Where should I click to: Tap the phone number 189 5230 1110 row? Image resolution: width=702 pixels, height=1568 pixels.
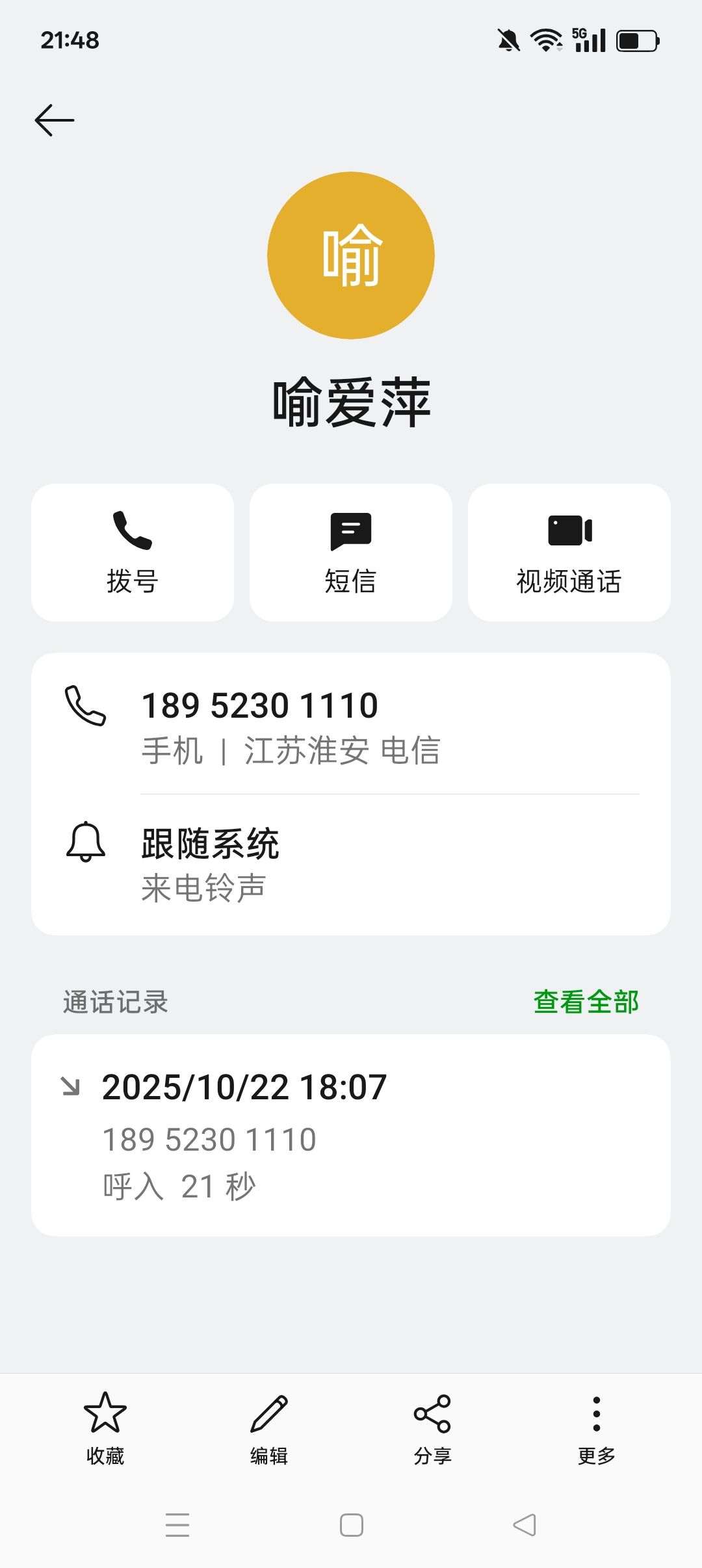(x=351, y=725)
